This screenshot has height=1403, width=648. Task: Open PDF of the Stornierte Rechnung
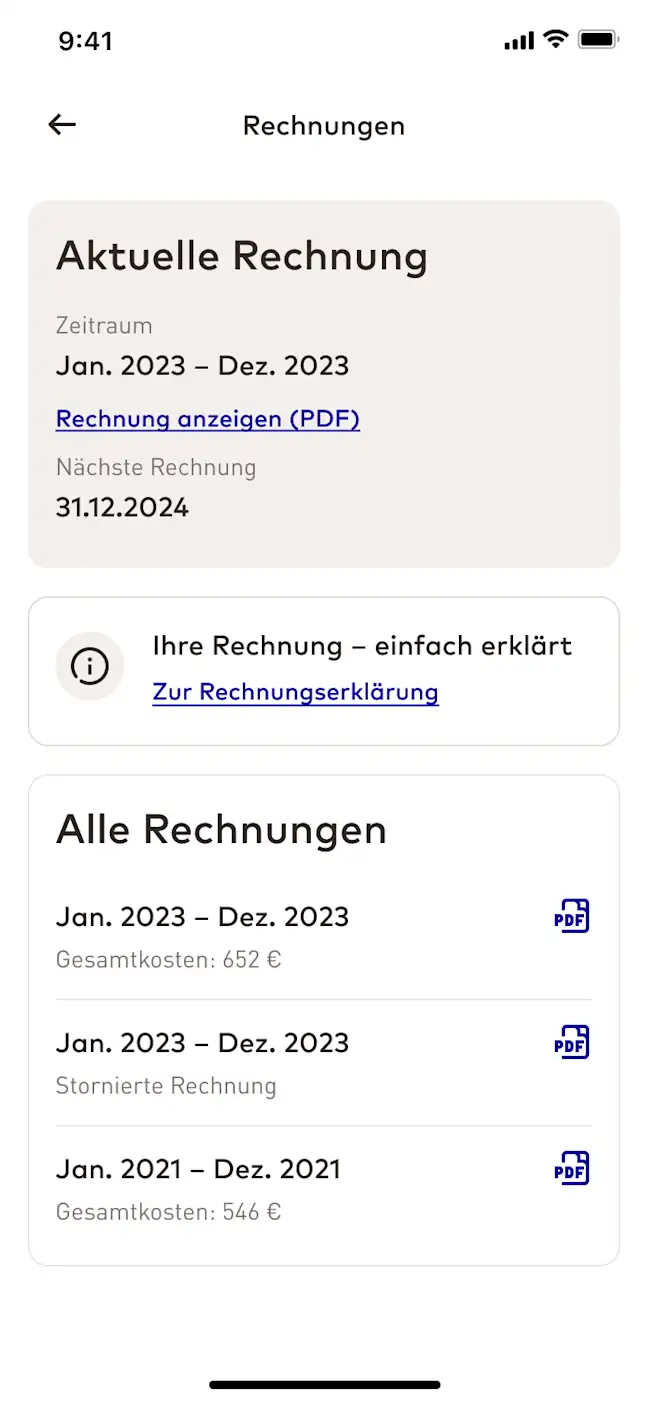pos(572,1042)
